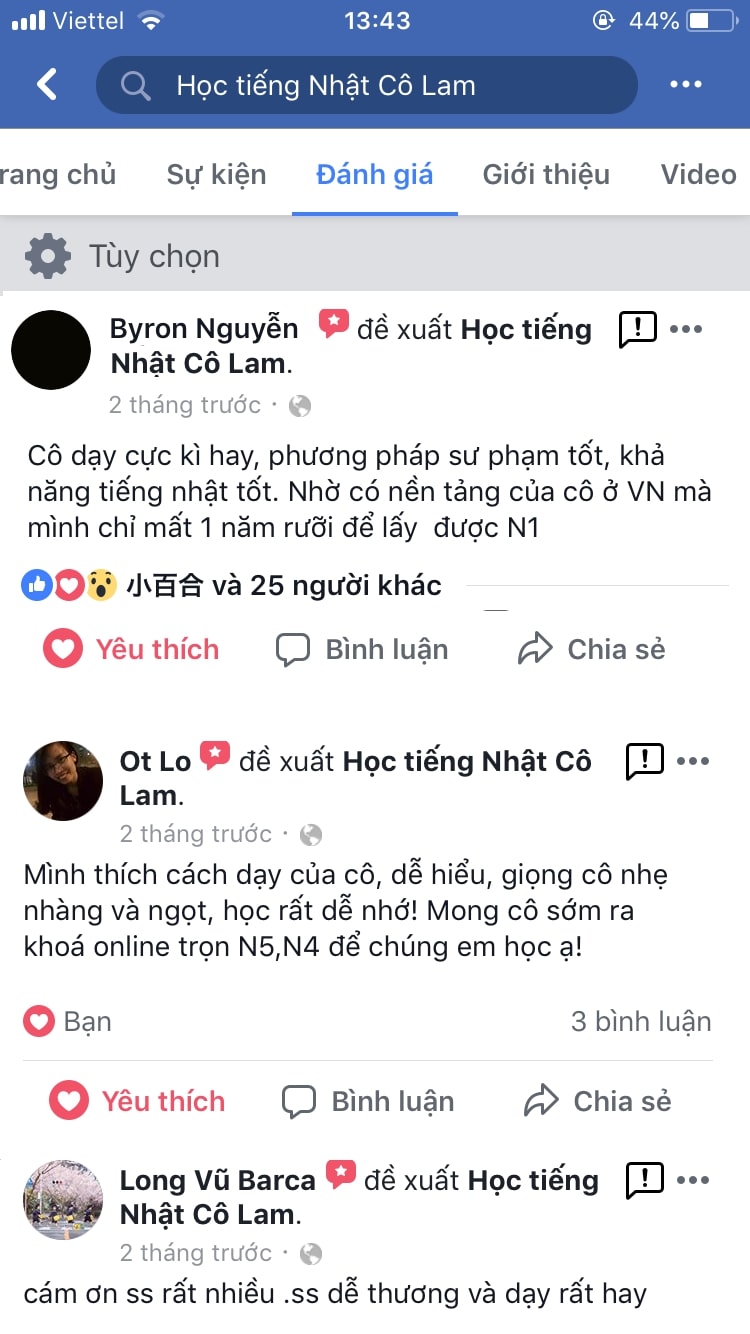Open the page overflow menu in header
The height and width of the screenshot is (1334, 750).
pos(686,85)
